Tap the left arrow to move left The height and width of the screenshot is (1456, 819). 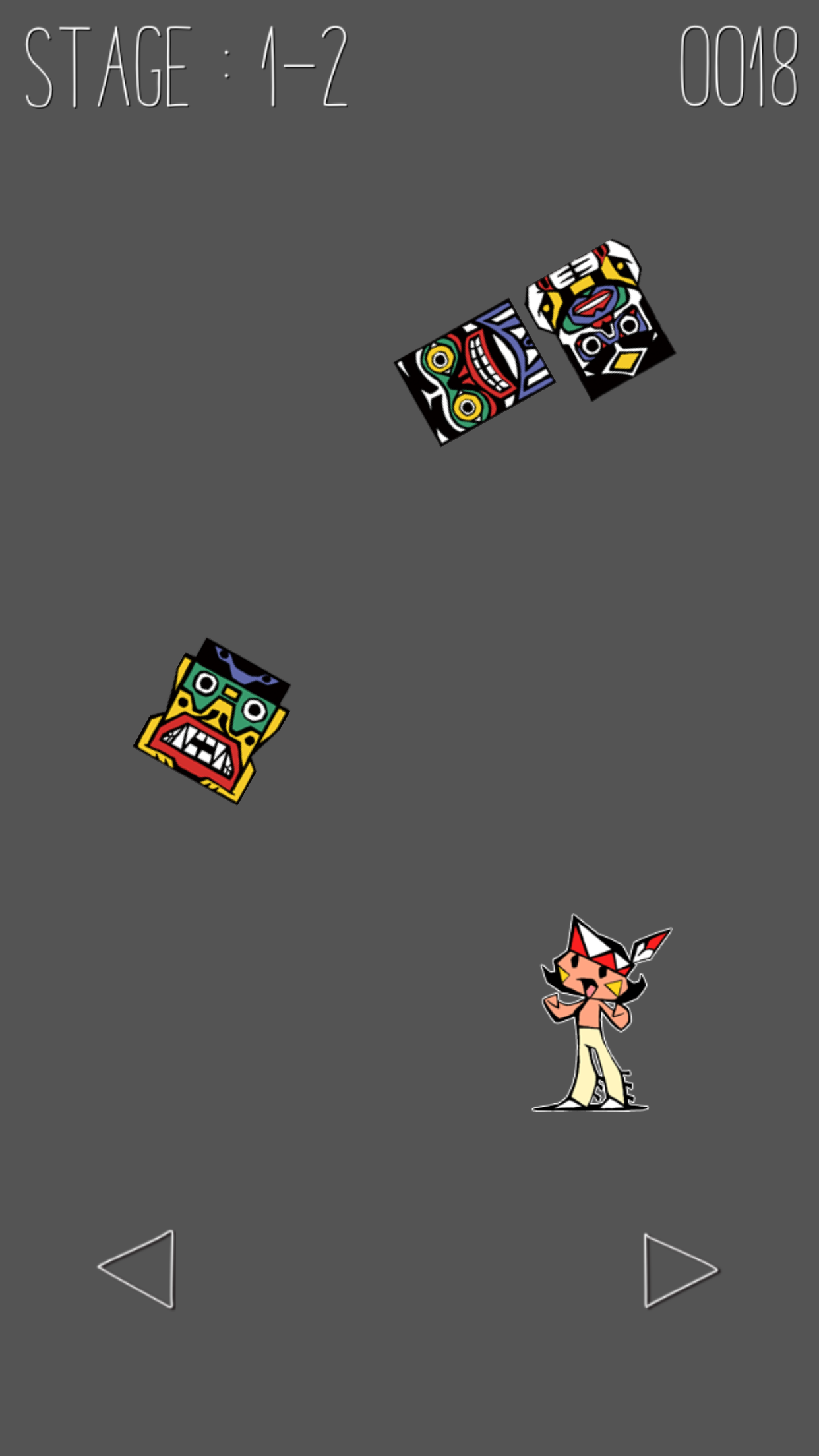(x=137, y=1269)
